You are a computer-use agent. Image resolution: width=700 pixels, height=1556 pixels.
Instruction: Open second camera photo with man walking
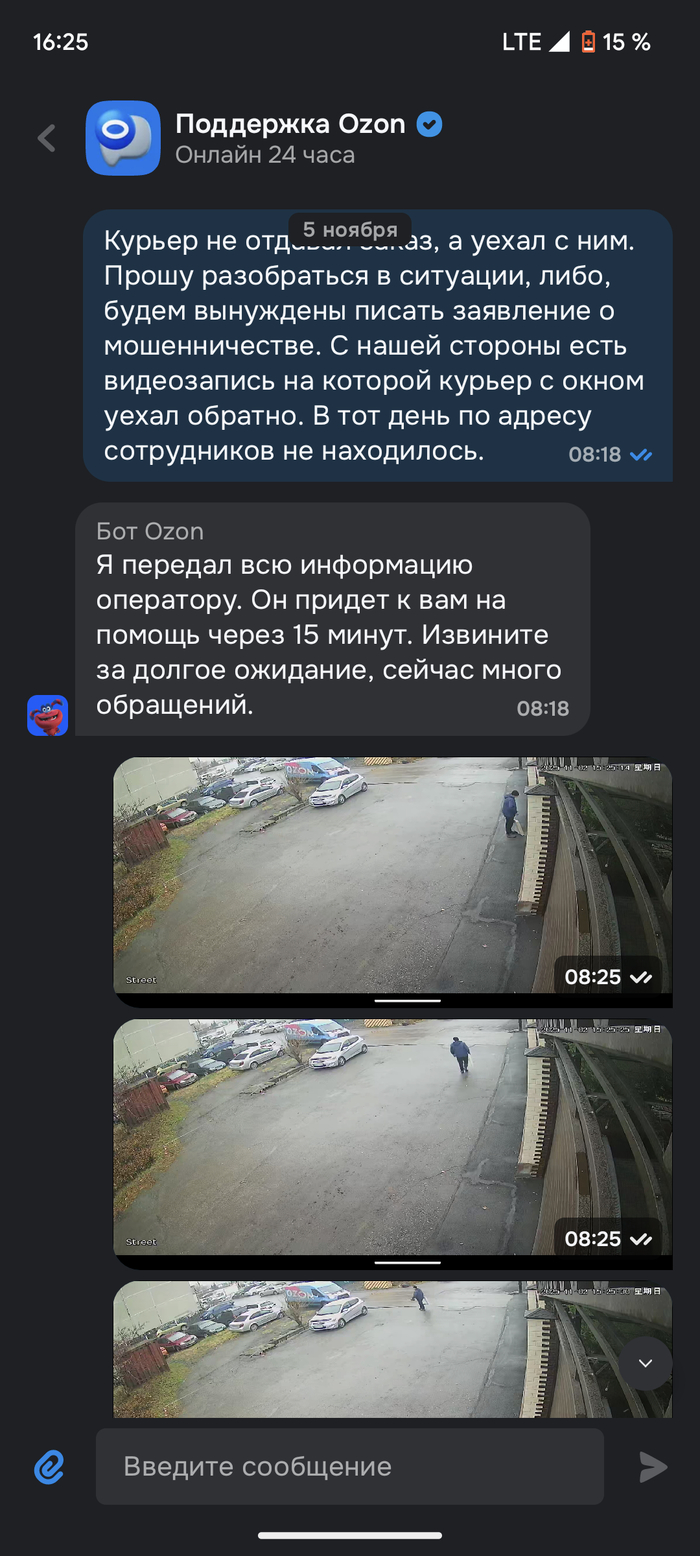pos(392,1138)
